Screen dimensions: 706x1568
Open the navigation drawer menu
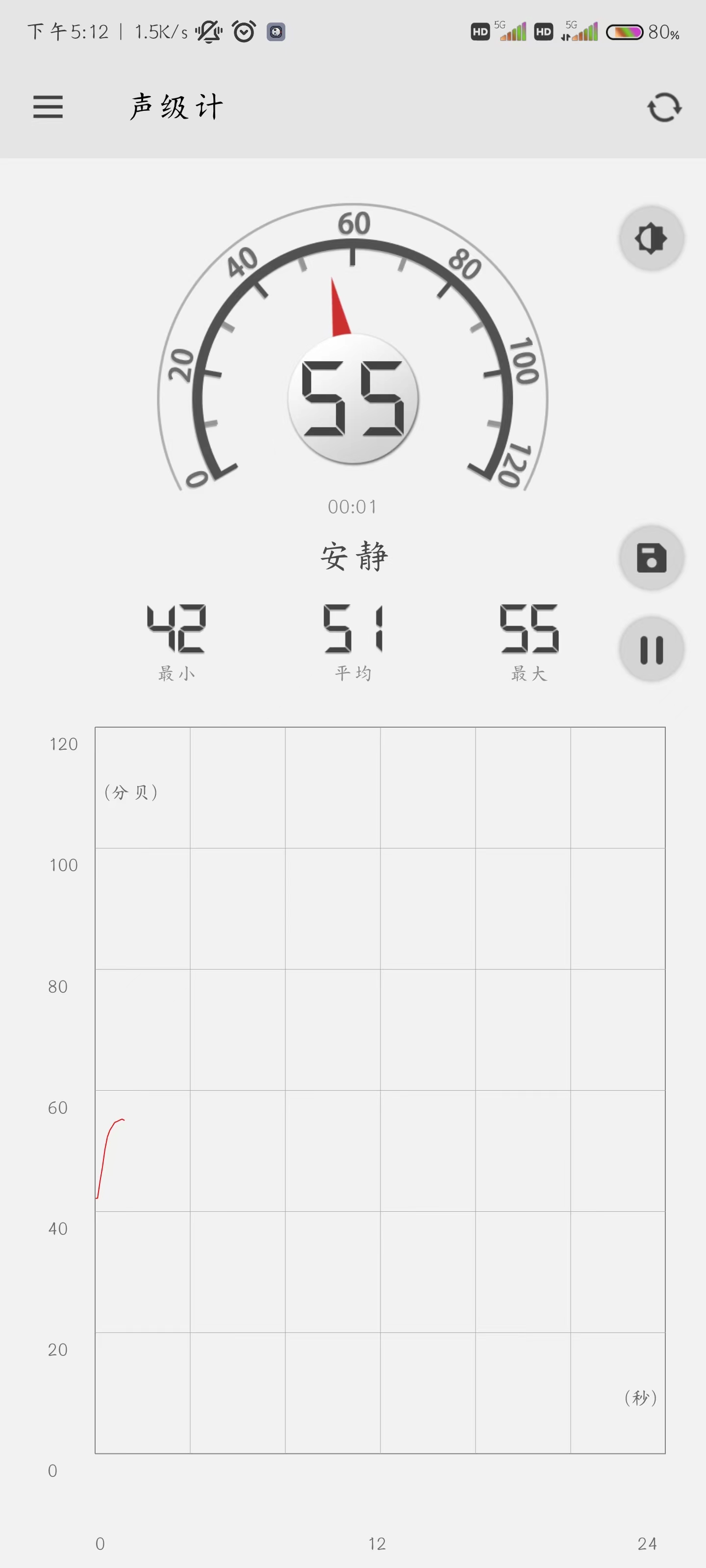[x=48, y=106]
